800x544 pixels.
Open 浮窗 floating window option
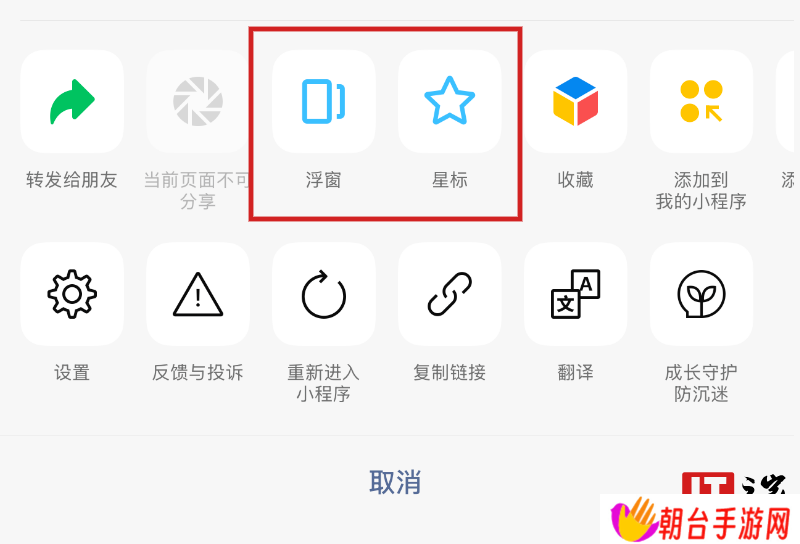pos(324,102)
